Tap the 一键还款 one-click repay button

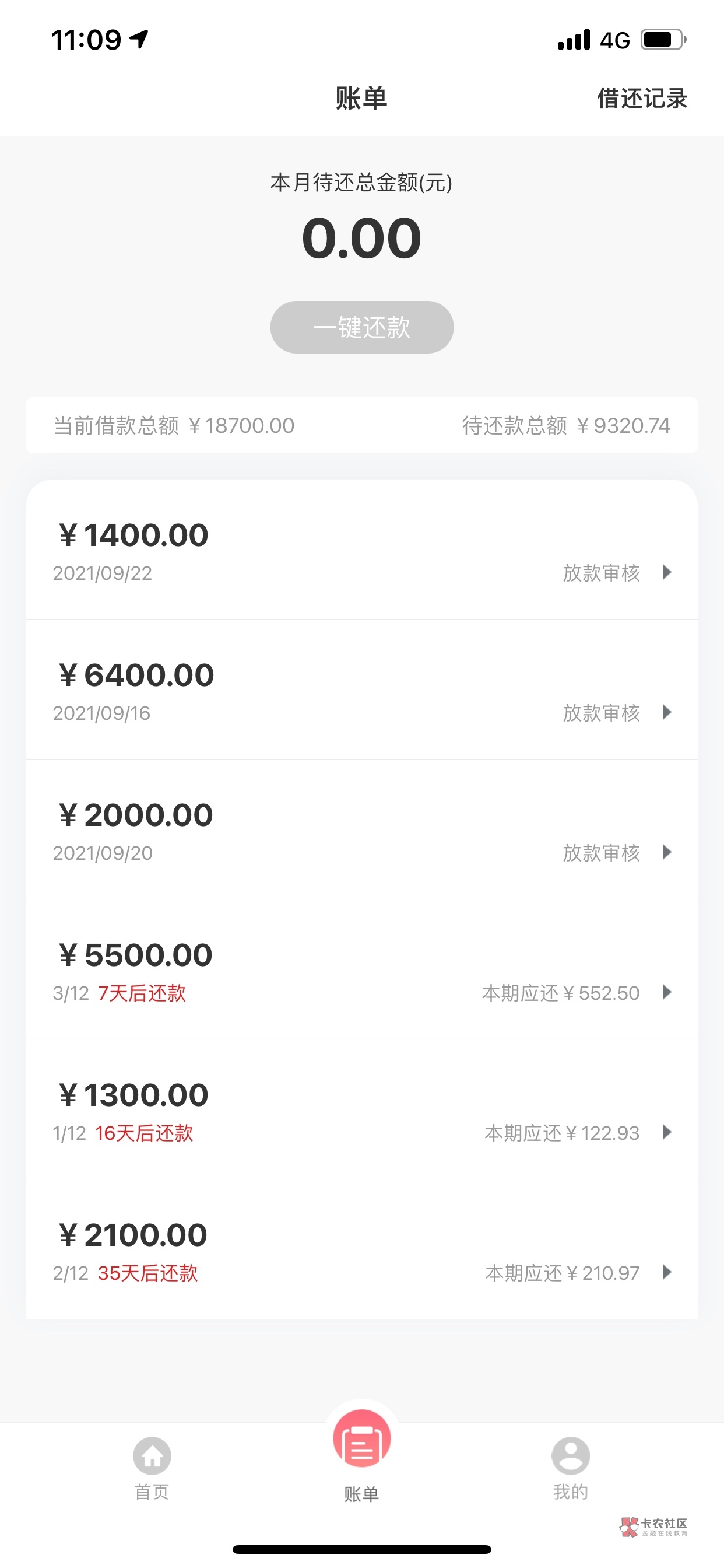click(361, 327)
